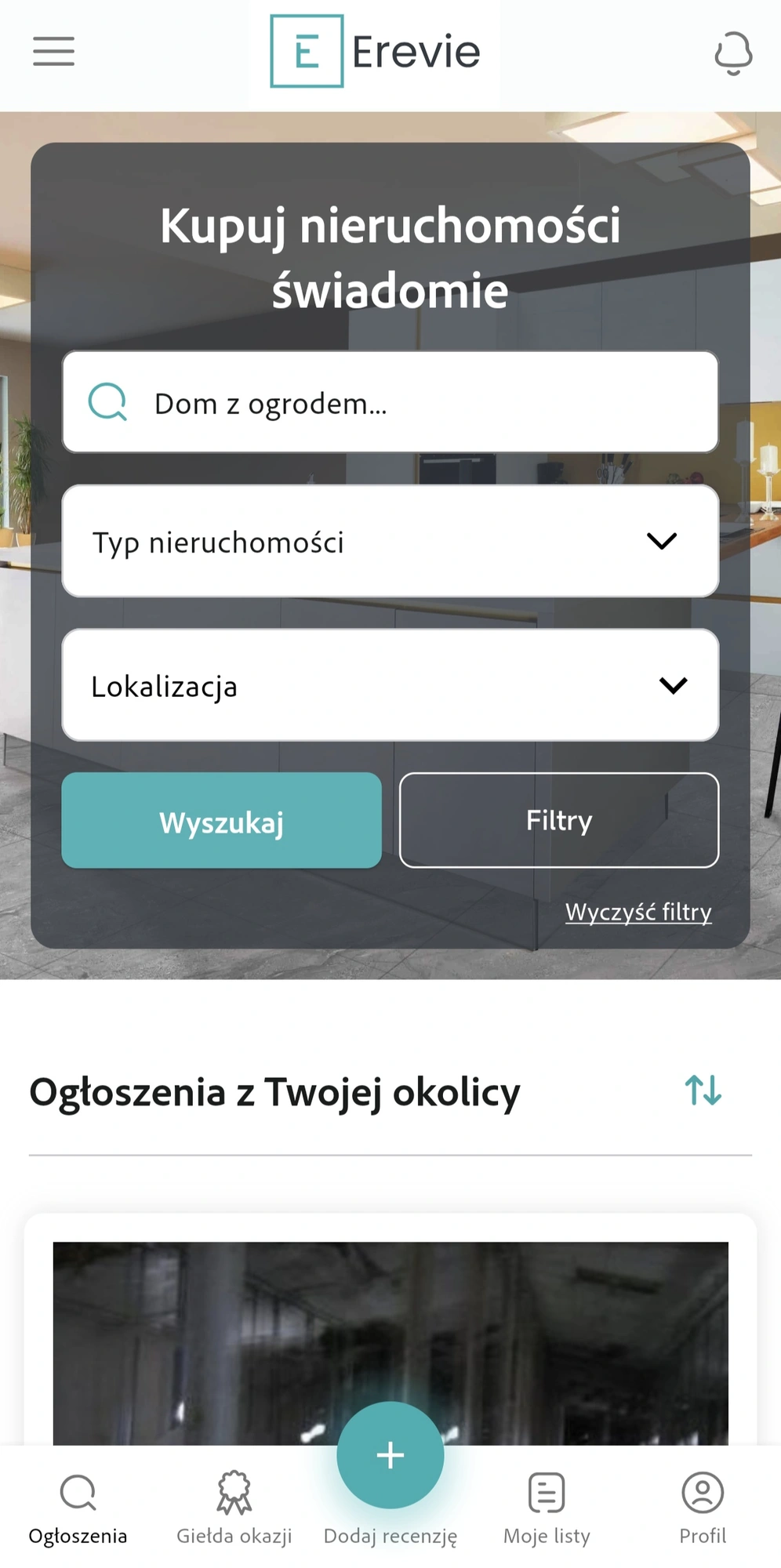The image size is (781, 1568).
Task: Open the notifications bell
Action: (733, 53)
